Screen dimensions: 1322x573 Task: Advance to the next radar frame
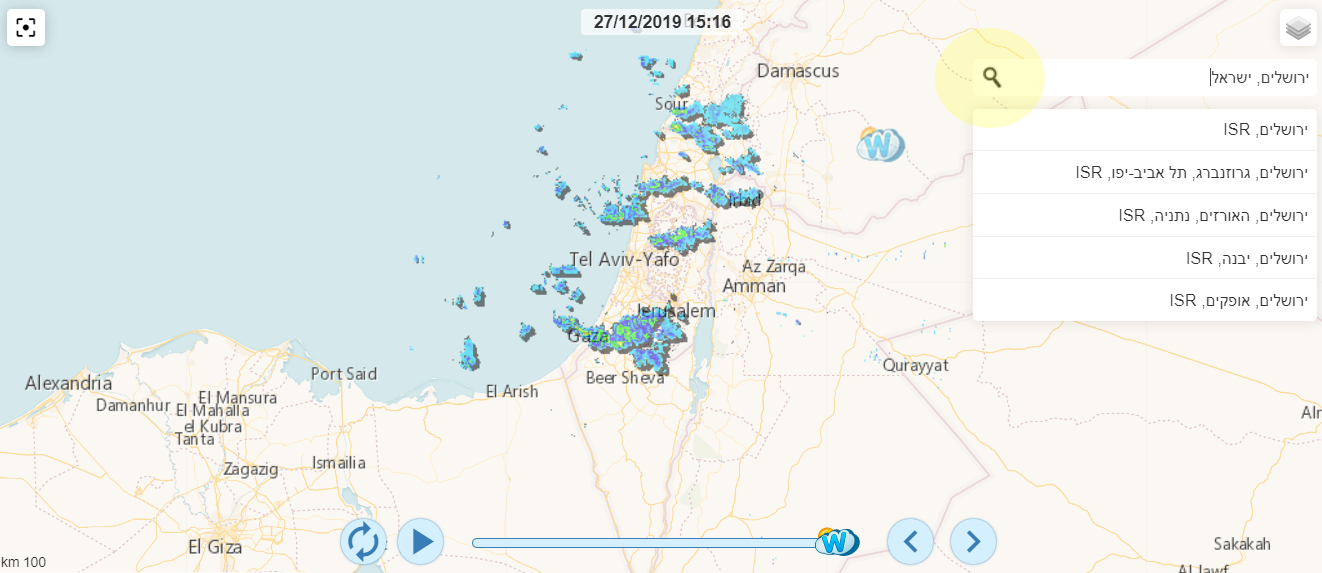[973, 542]
